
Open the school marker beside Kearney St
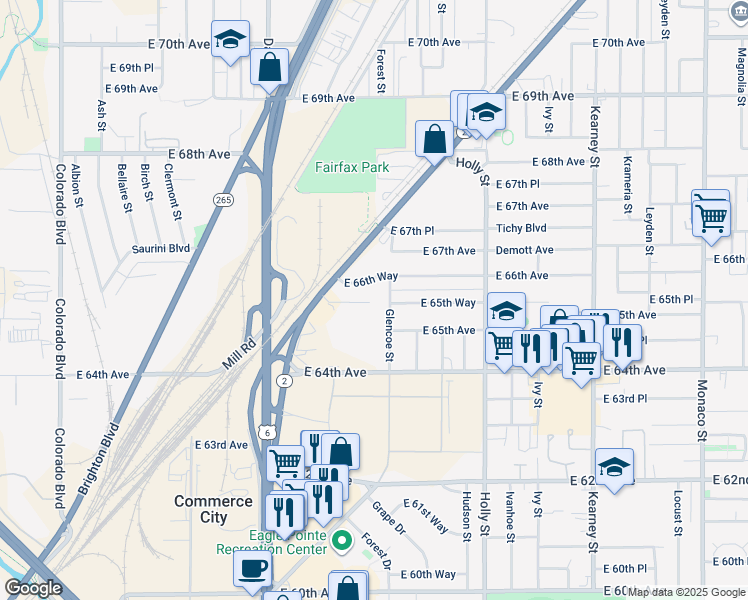(x=614, y=467)
